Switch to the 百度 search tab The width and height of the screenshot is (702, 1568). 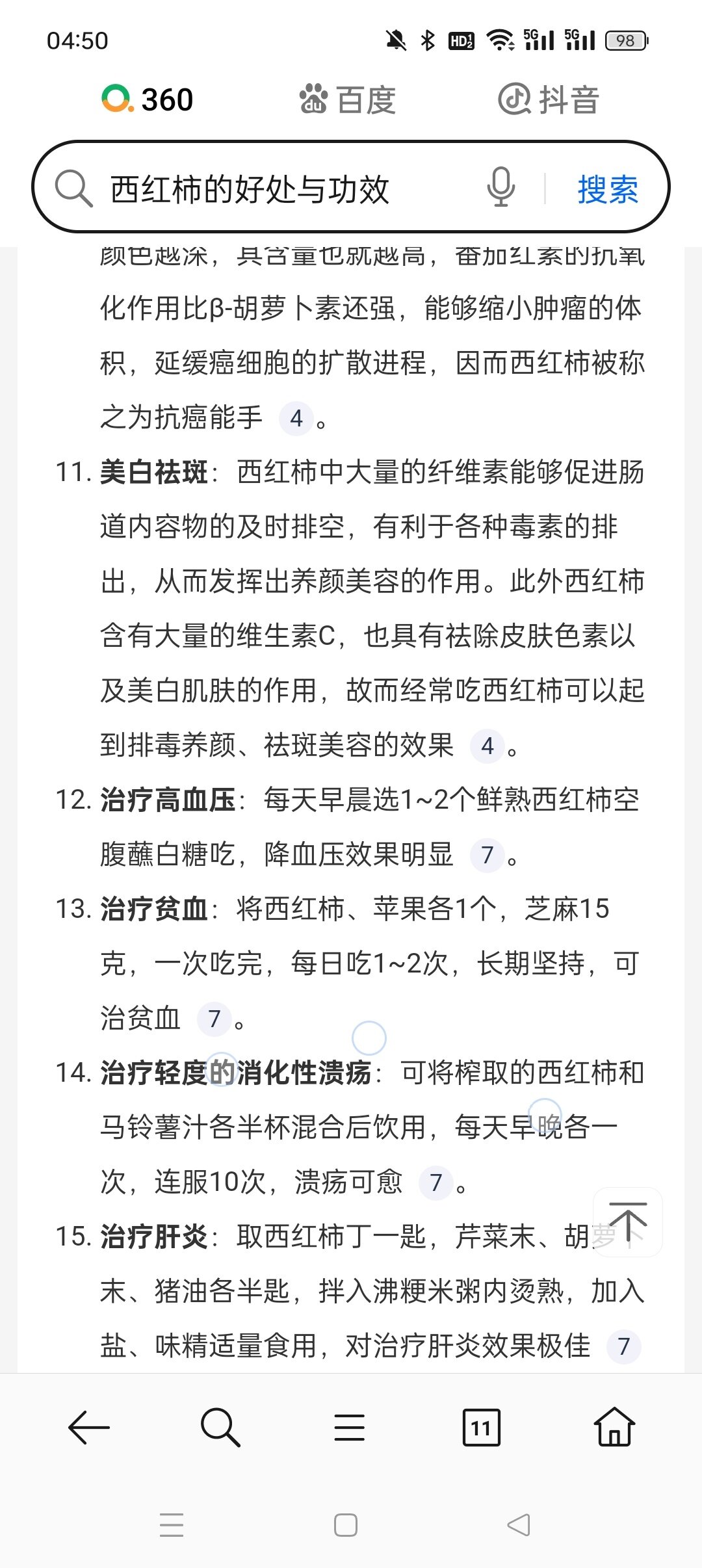click(x=347, y=99)
